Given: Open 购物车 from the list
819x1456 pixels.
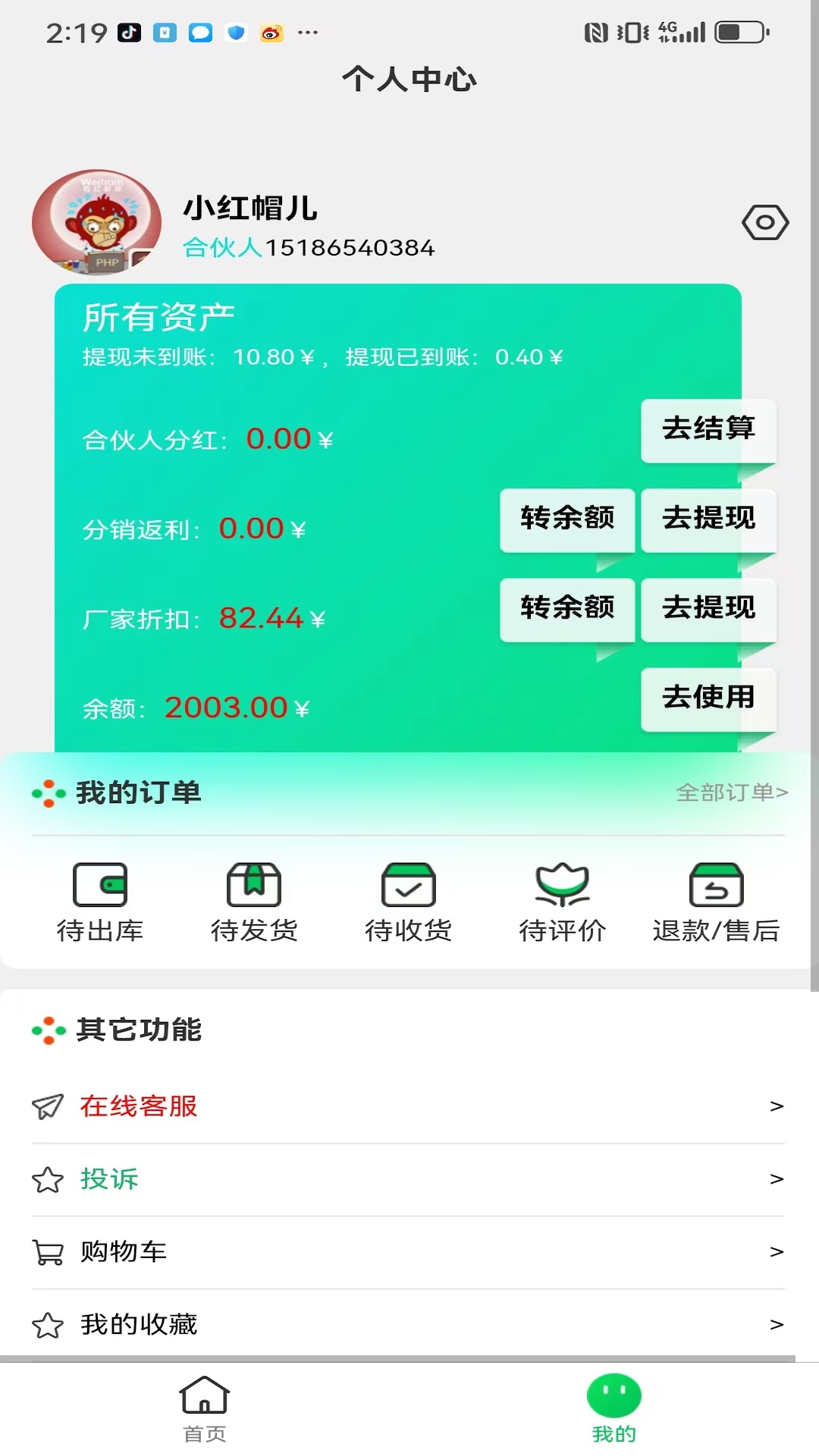Looking at the screenshot, I should (x=408, y=1252).
